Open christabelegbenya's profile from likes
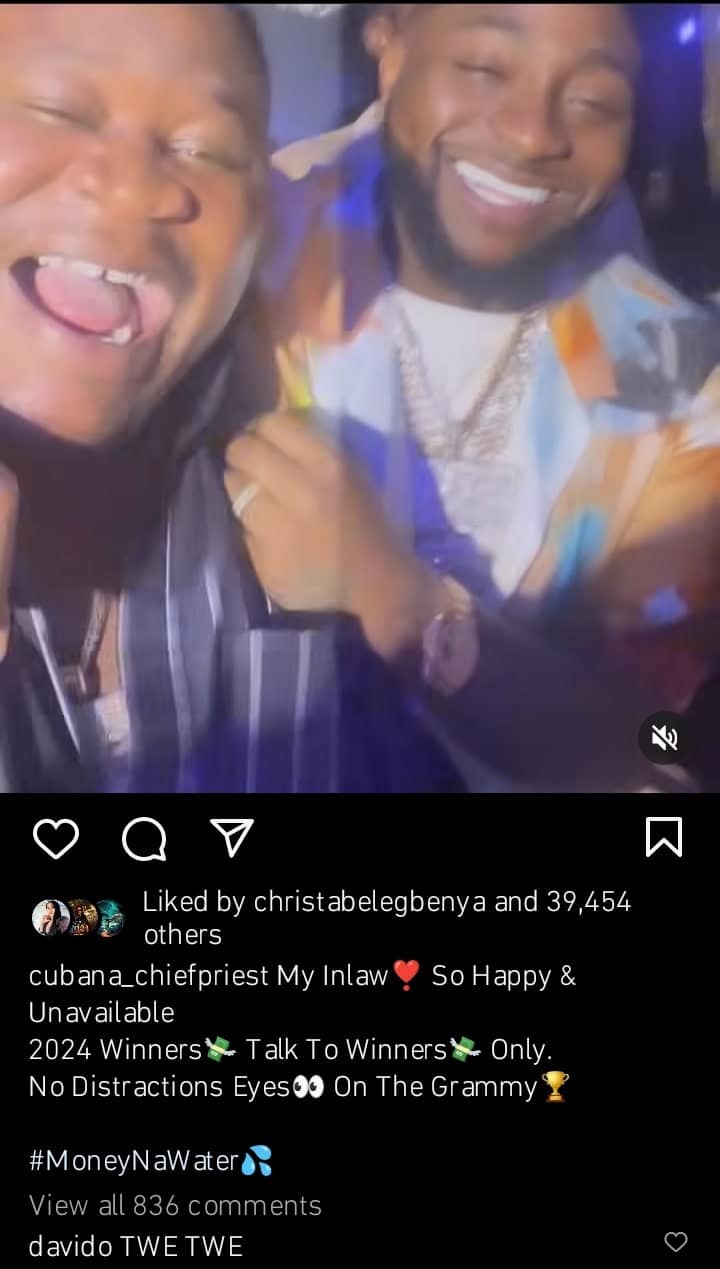The width and height of the screenshot is (720, 1269). tap(370, 902)
